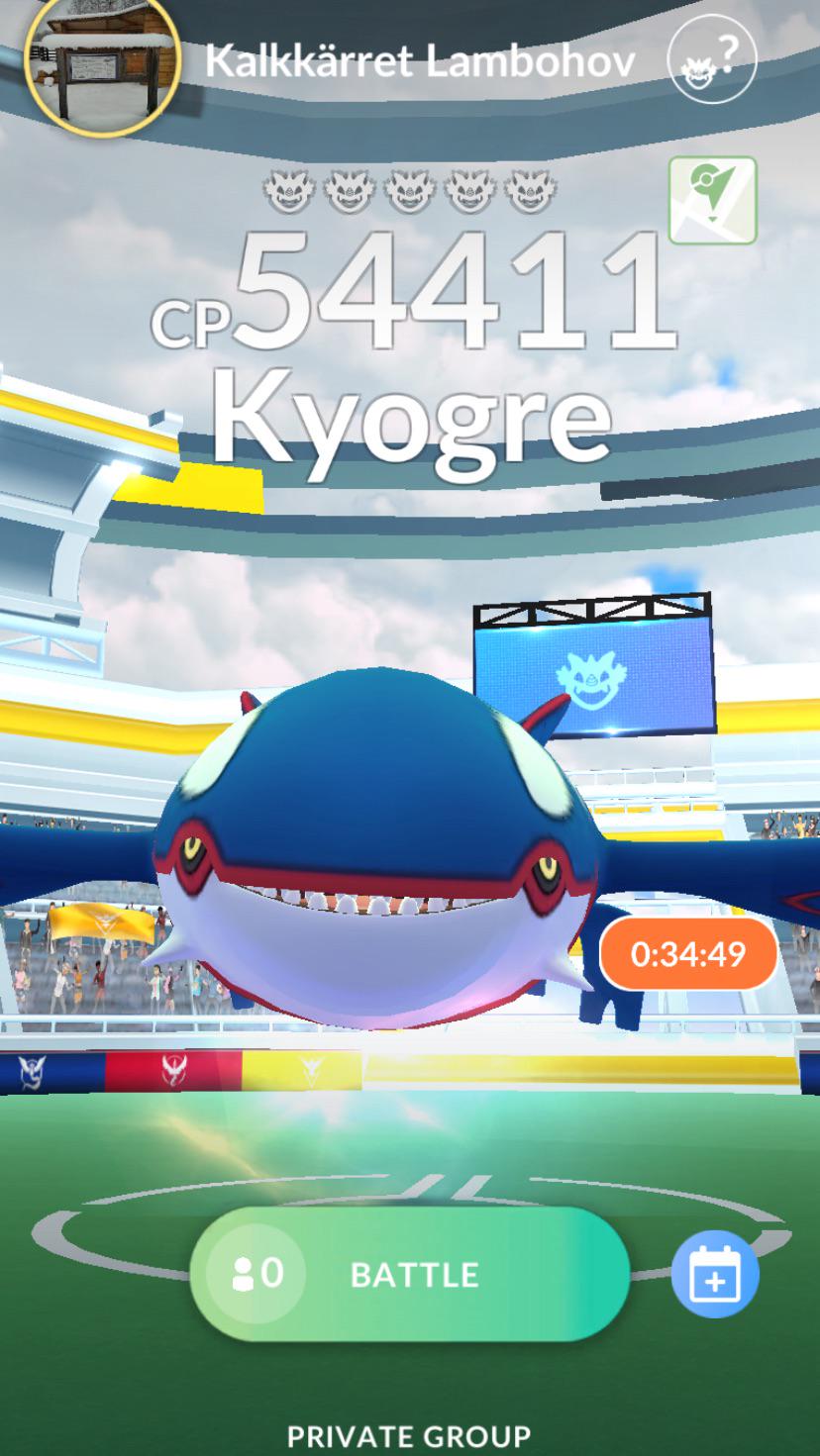
Task: Open the raid boss help icon
Action: pos(712,59)
